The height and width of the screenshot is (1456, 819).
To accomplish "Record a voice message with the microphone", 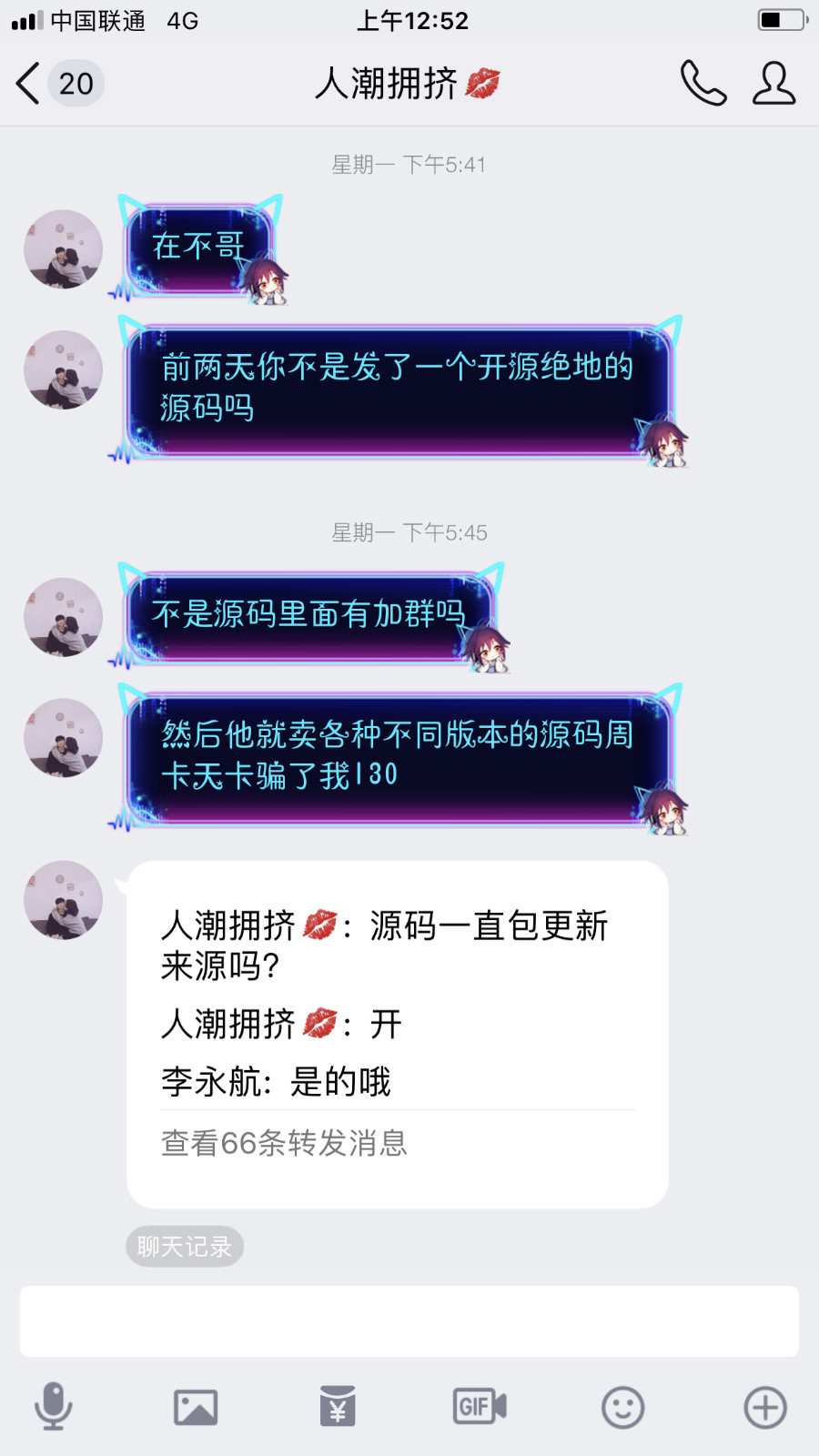I will [54, 1407].
